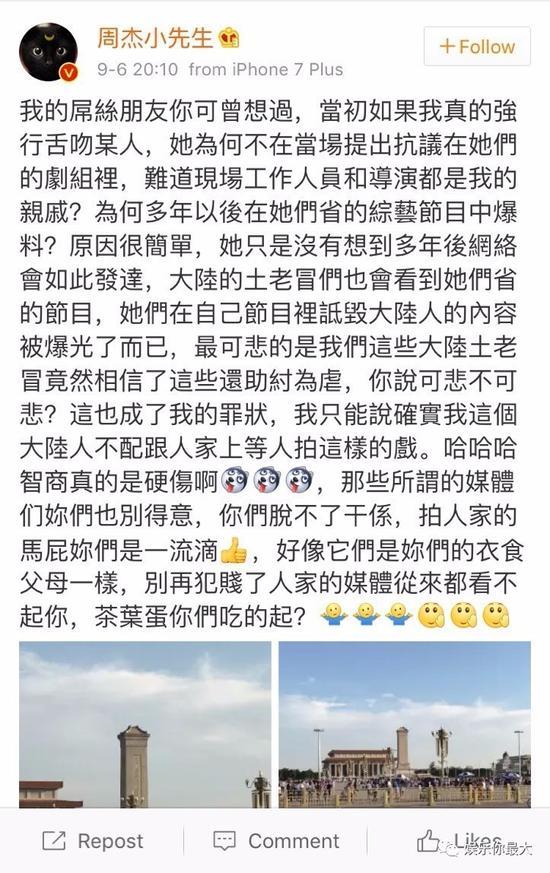The height and width of the screenshot is (873, 550).
Task: Repost this Weibo post
Action: point(93,841)
